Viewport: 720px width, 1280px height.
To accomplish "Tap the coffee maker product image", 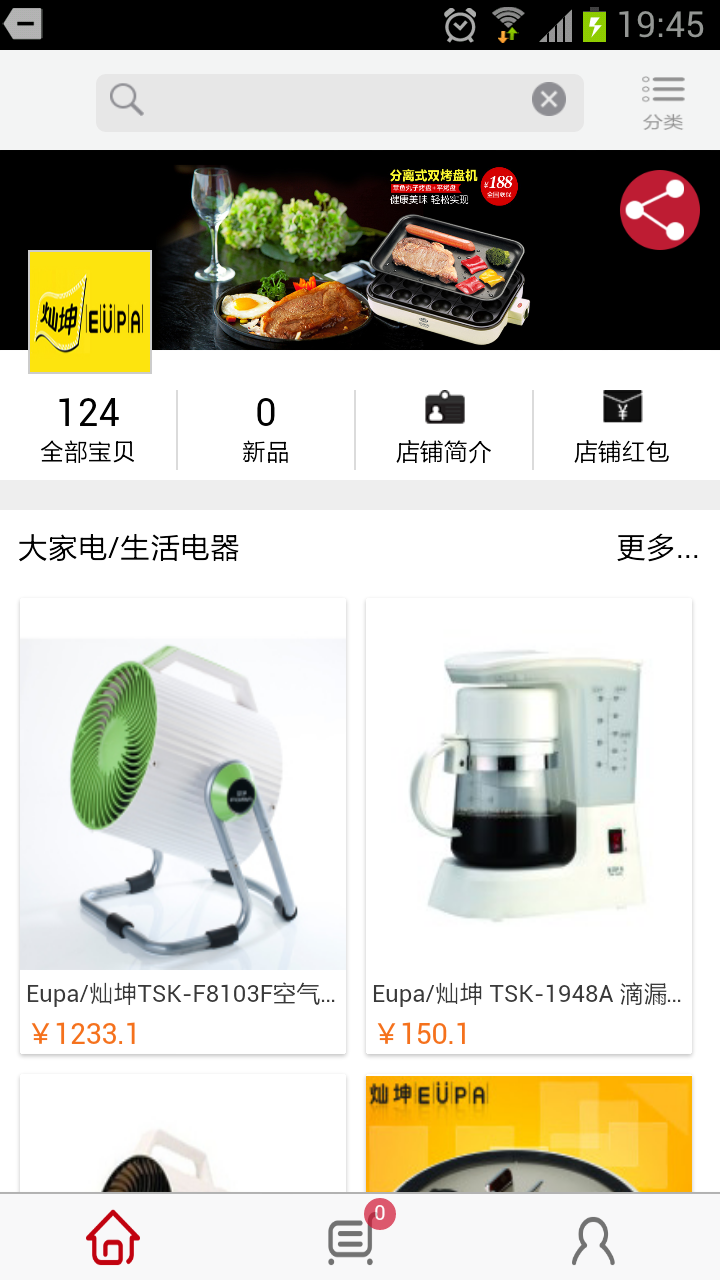I will 528,785.
